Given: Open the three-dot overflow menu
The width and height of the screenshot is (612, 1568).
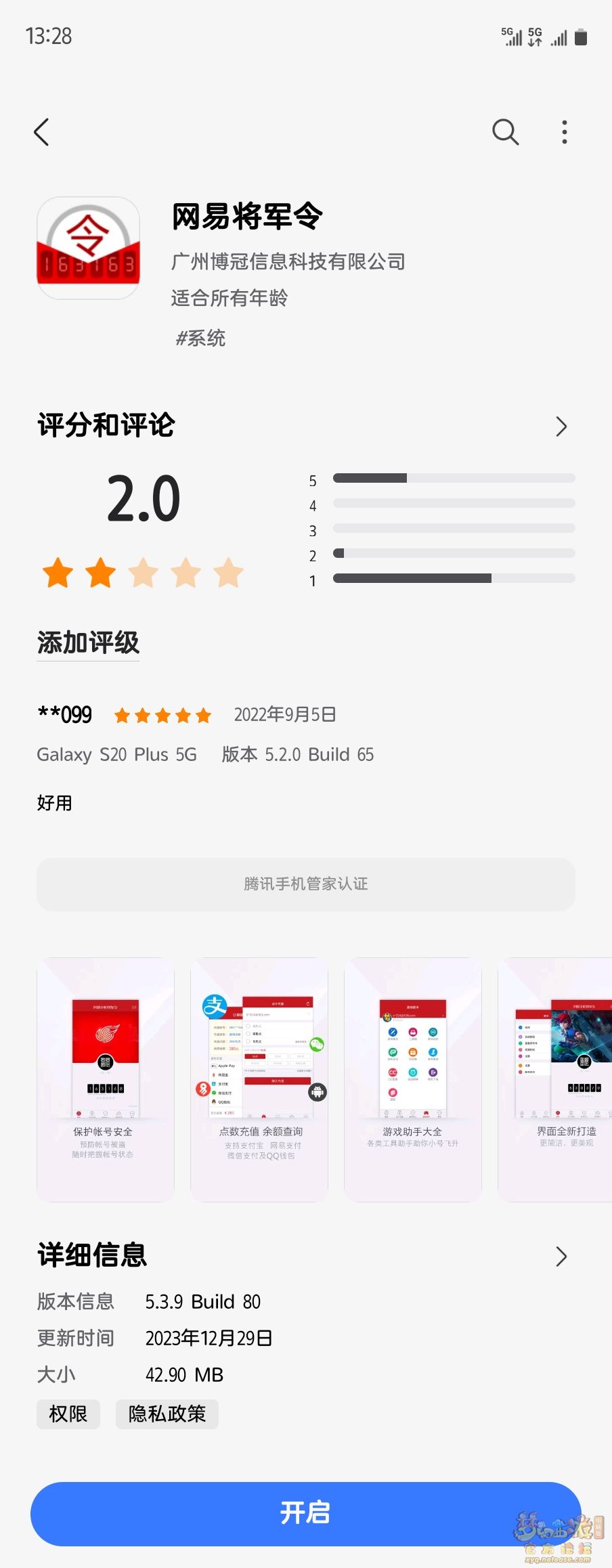Looking at the screenshot, I should pos(564,132).
